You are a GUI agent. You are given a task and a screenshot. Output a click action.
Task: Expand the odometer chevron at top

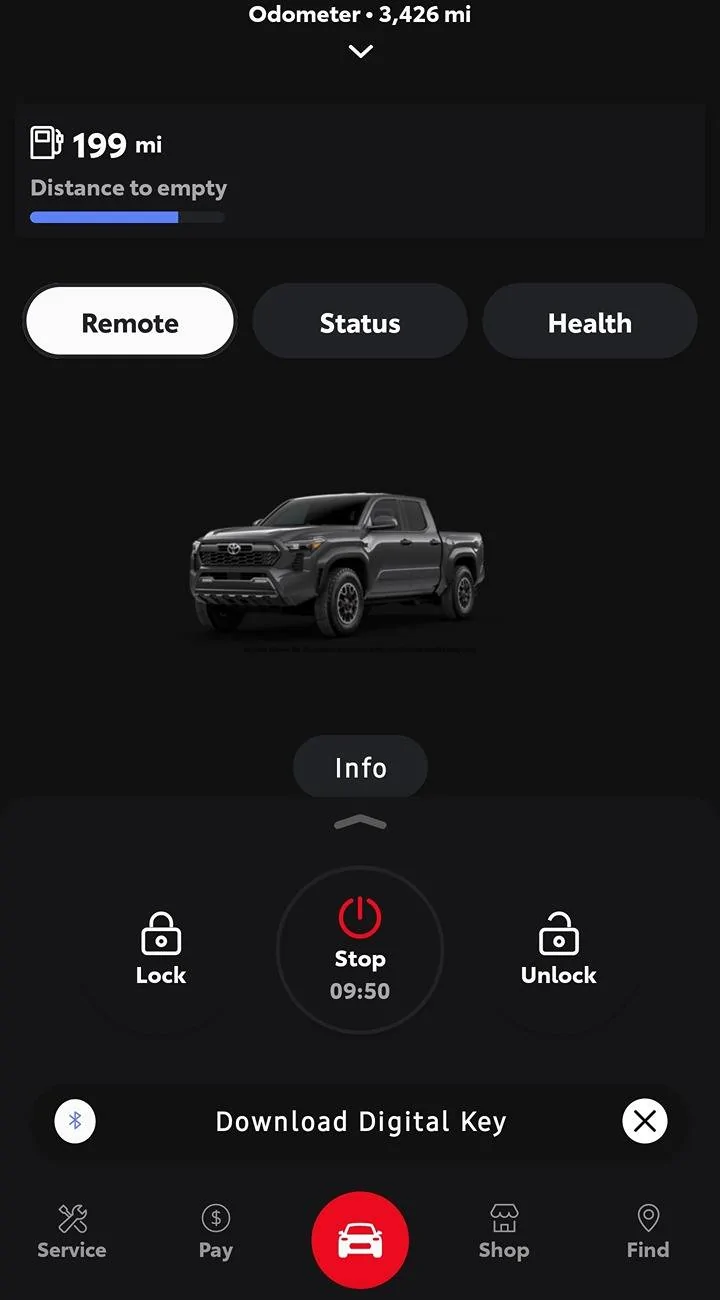pos(360,51)
